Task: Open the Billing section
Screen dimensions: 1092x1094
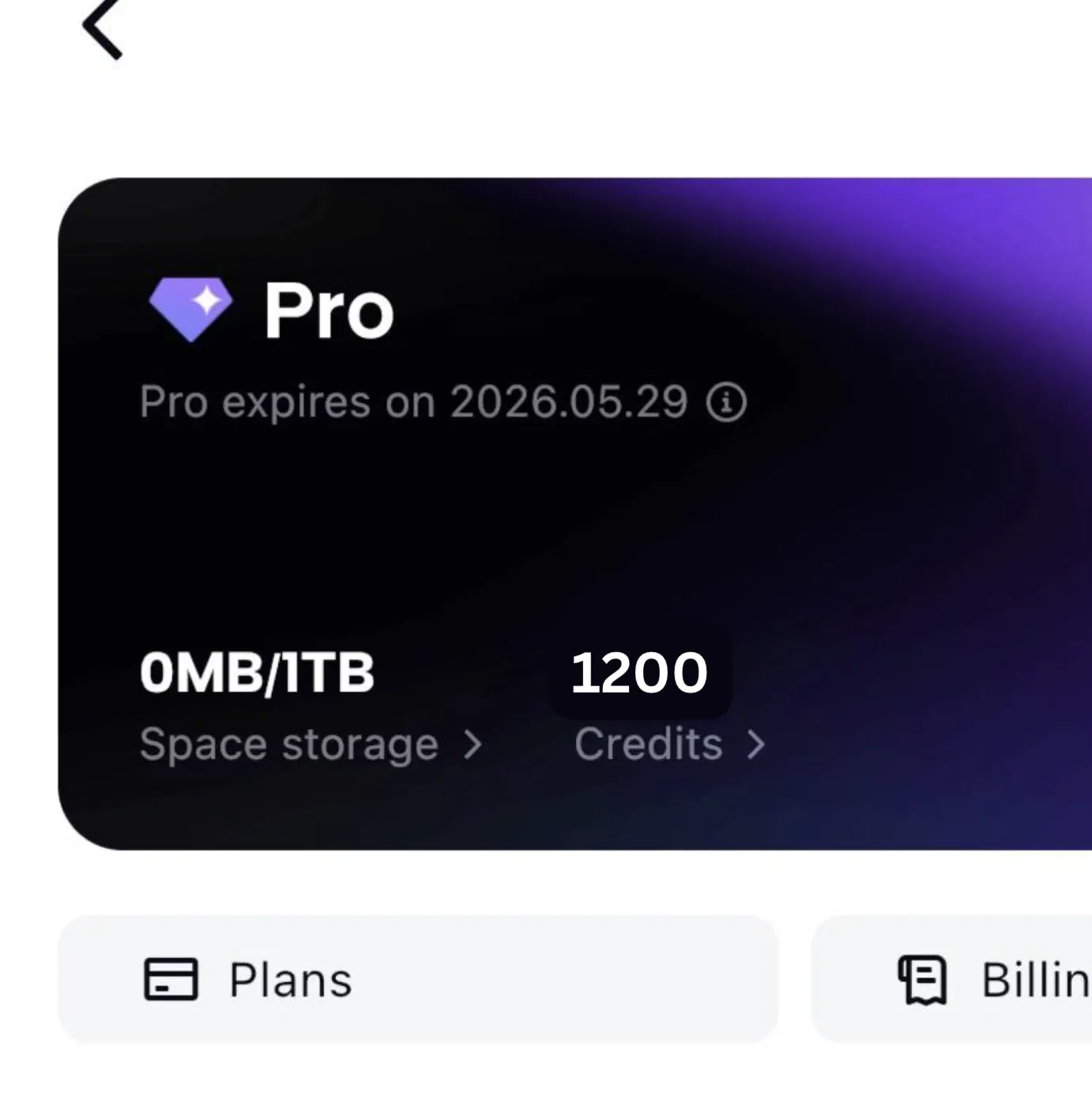Action: [x=952, y=979]
